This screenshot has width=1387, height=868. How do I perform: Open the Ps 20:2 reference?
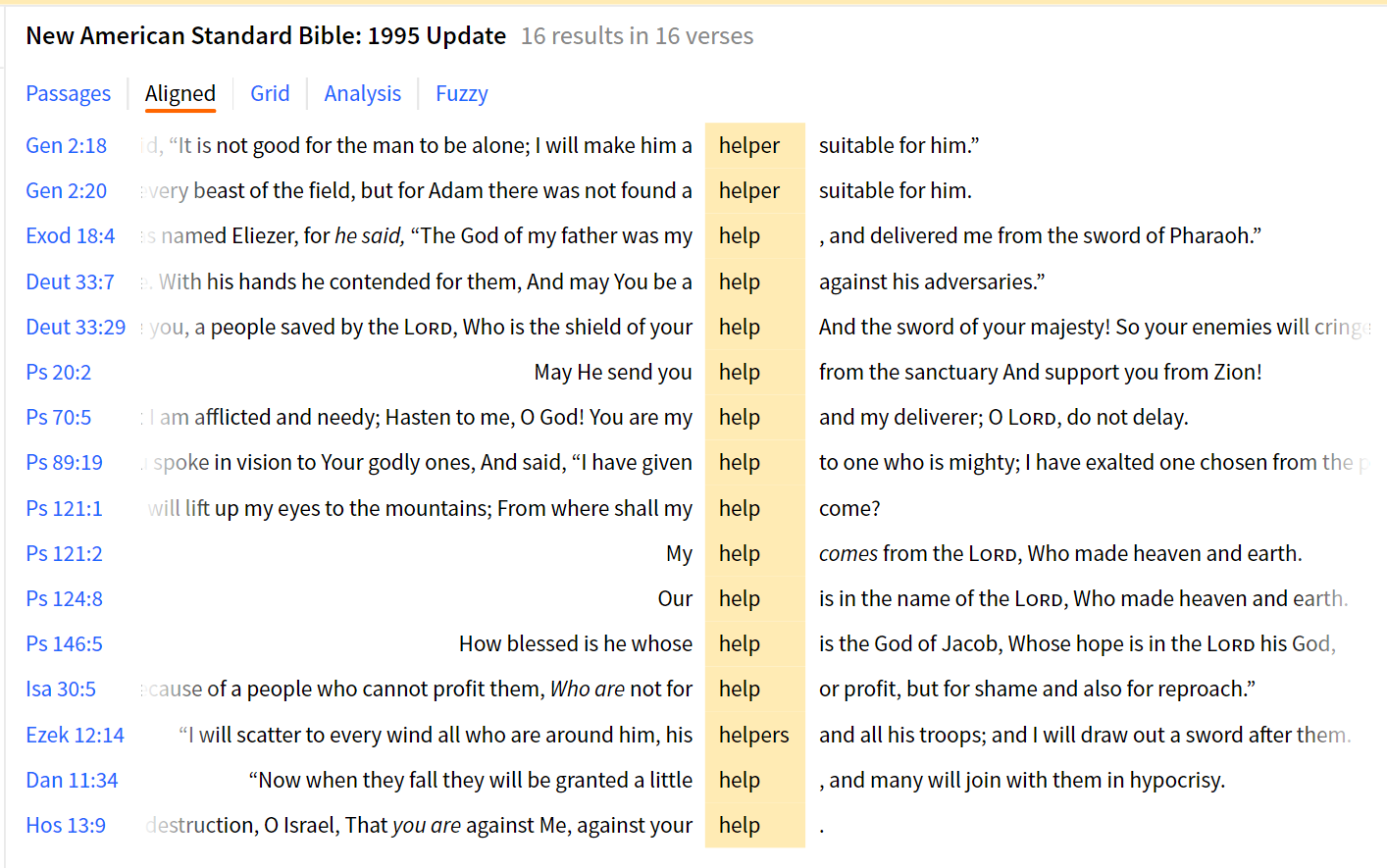click(58, 373)
